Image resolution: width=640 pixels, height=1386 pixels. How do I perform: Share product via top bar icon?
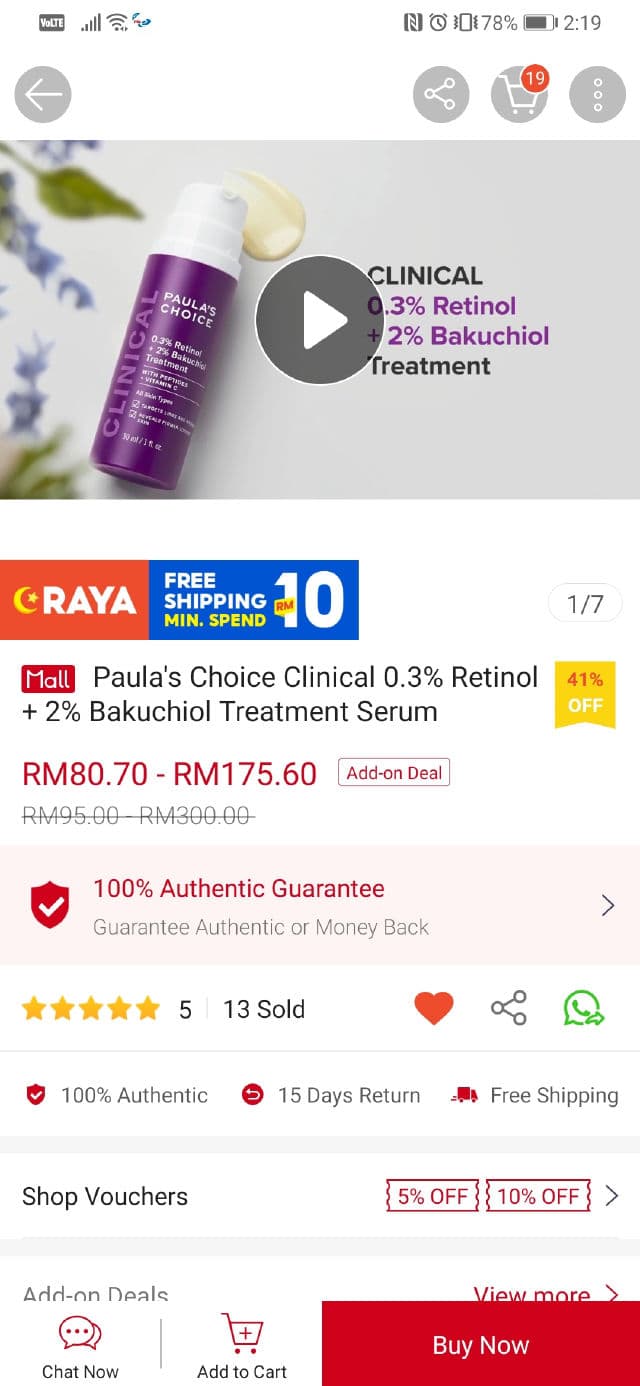(x=440, y=95)
